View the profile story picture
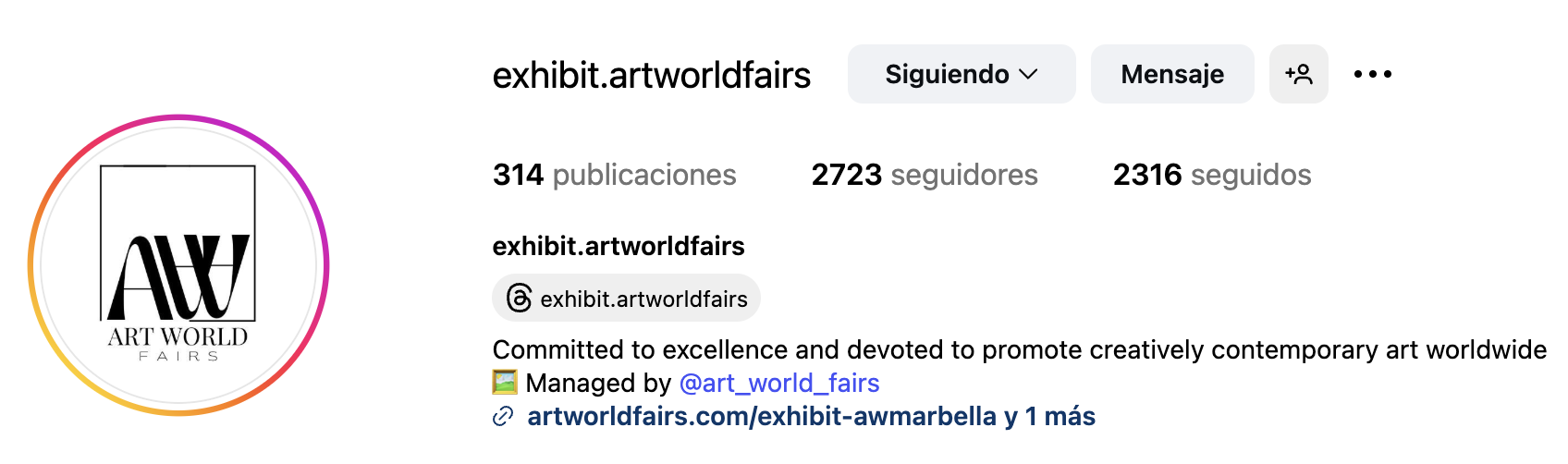 [x=178, y=265]
